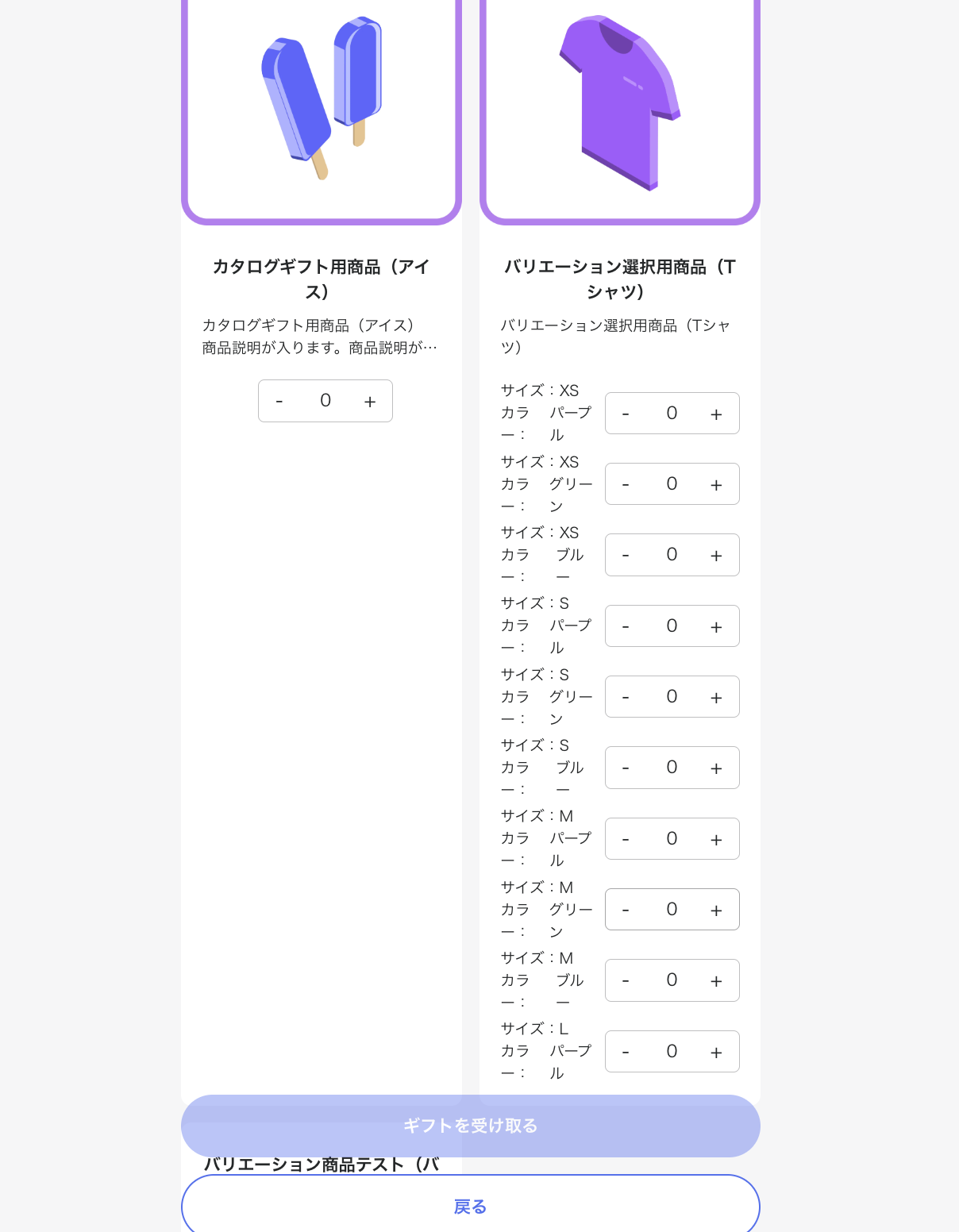Screen dimensions: 959x1232
Task: Decrease quantity for ice catalog gift
Action: [x=279, y=402]
